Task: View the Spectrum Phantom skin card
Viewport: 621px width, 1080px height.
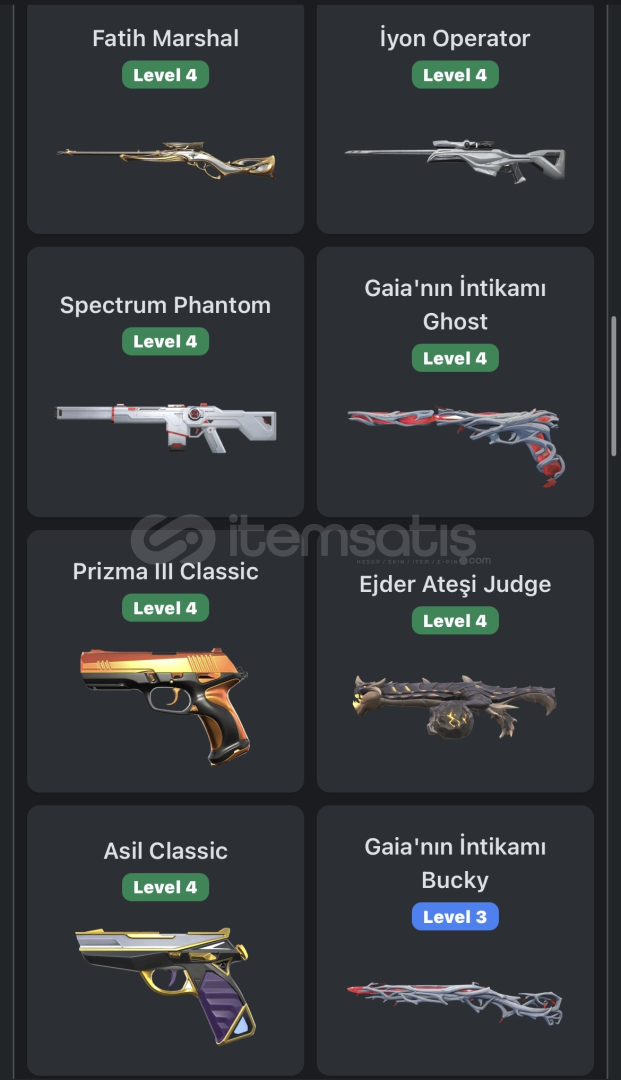Action: (x=165, y=382)
